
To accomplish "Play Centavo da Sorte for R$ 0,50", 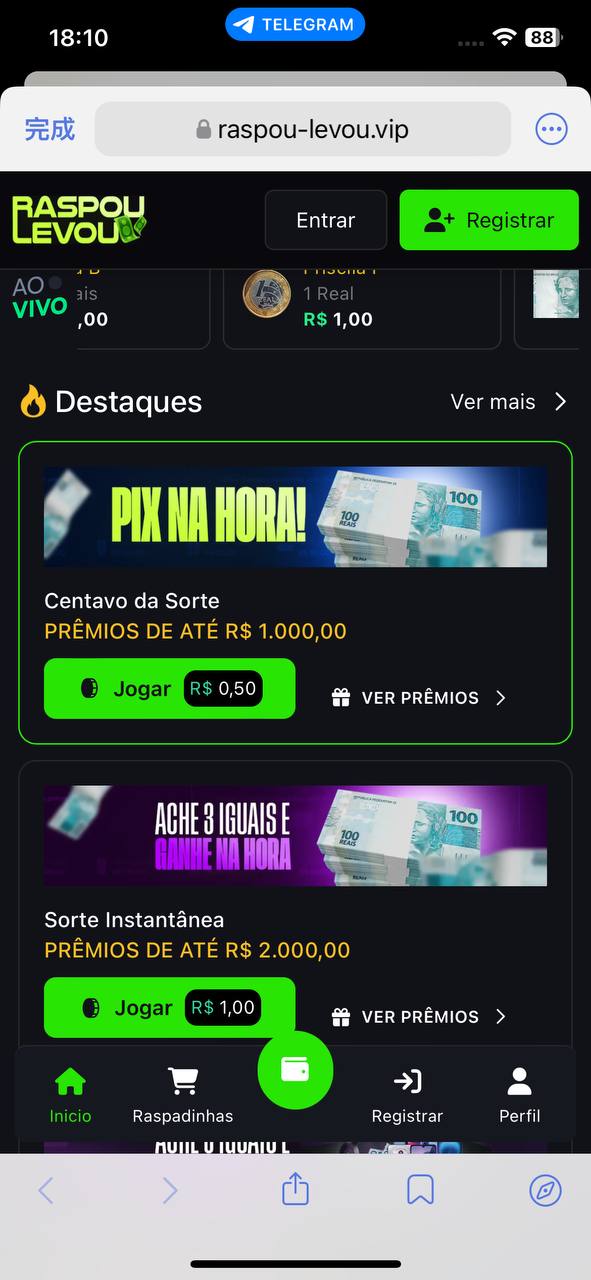I will point(170,688).
